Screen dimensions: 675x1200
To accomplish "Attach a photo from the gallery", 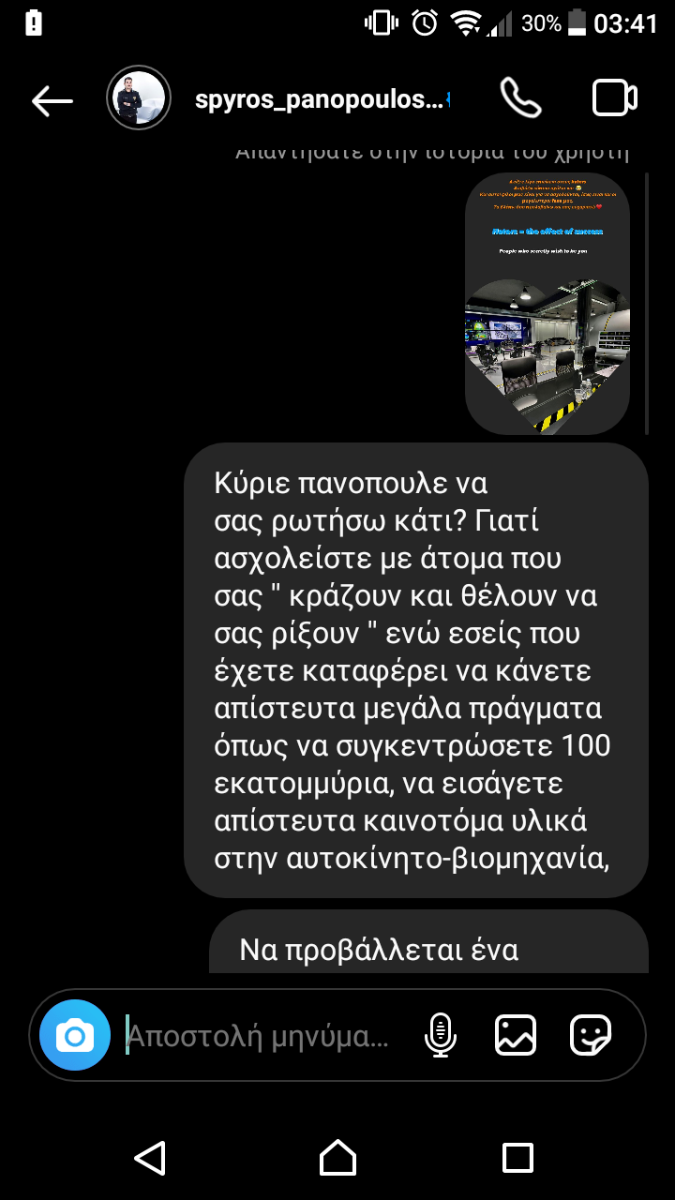I will pyautogui.click(x=516, y=1035).
